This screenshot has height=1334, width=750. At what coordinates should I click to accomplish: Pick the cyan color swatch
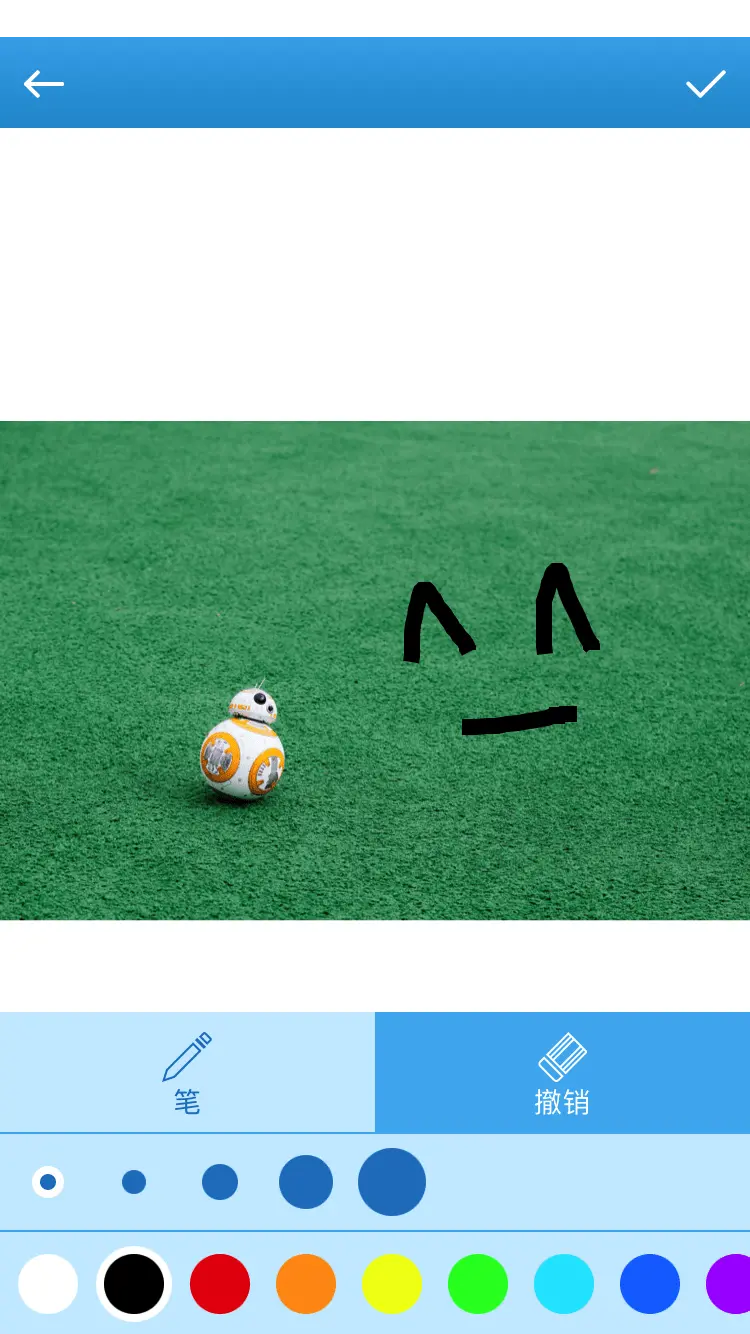point(564,1284)
